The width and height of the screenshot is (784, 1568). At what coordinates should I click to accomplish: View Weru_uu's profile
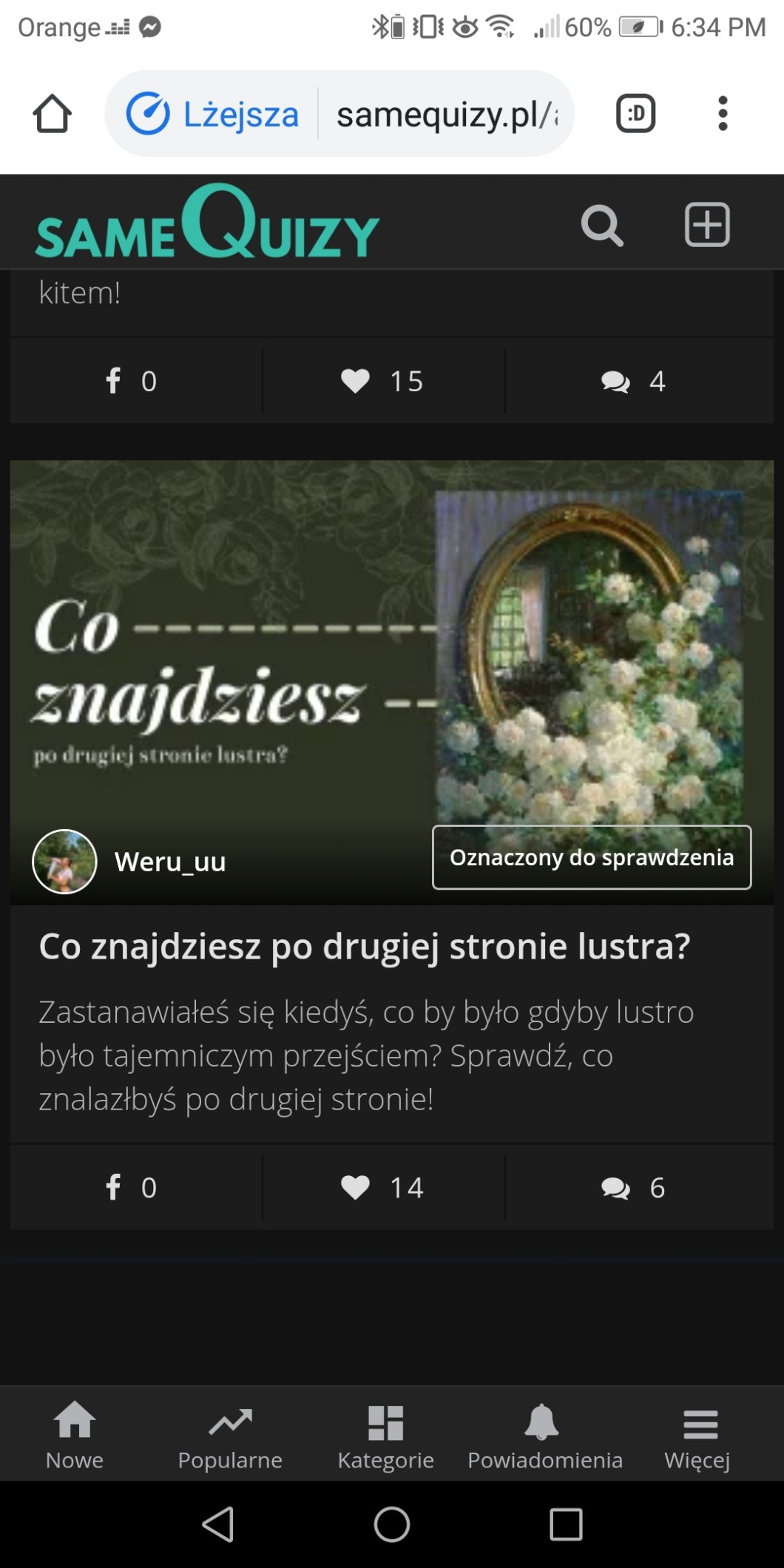pos(169,862)
